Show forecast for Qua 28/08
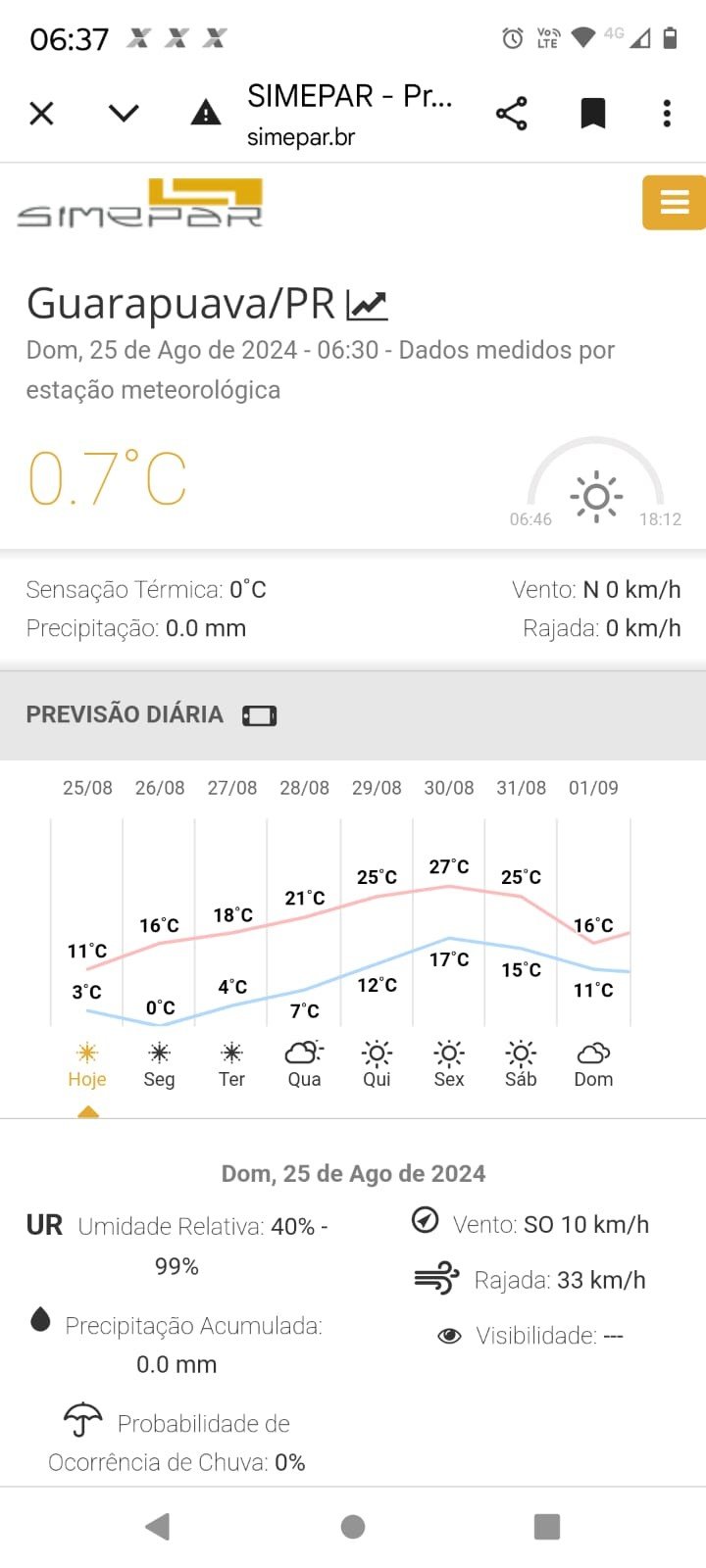 pyautogui.click(x=304, y=1064)
